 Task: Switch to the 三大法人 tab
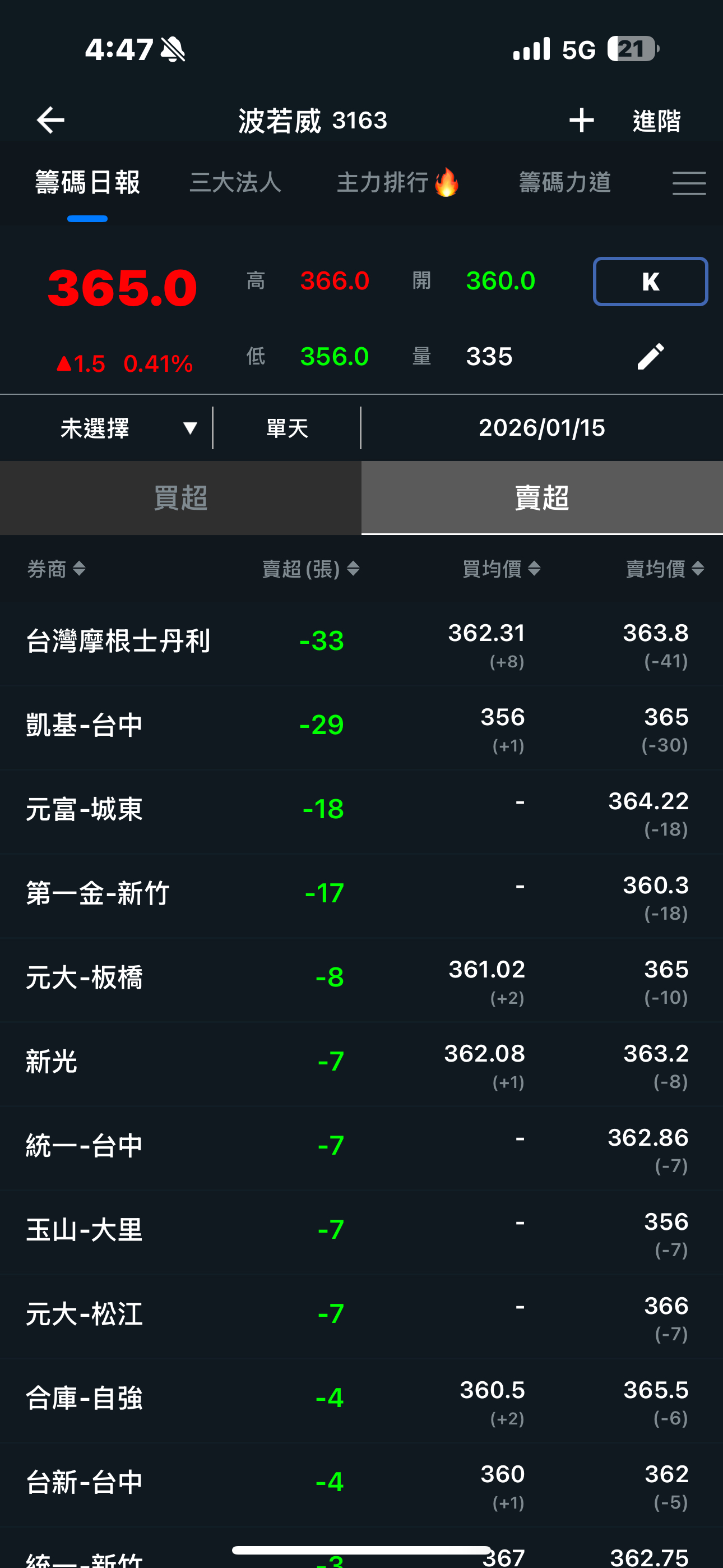pos(235,182)
